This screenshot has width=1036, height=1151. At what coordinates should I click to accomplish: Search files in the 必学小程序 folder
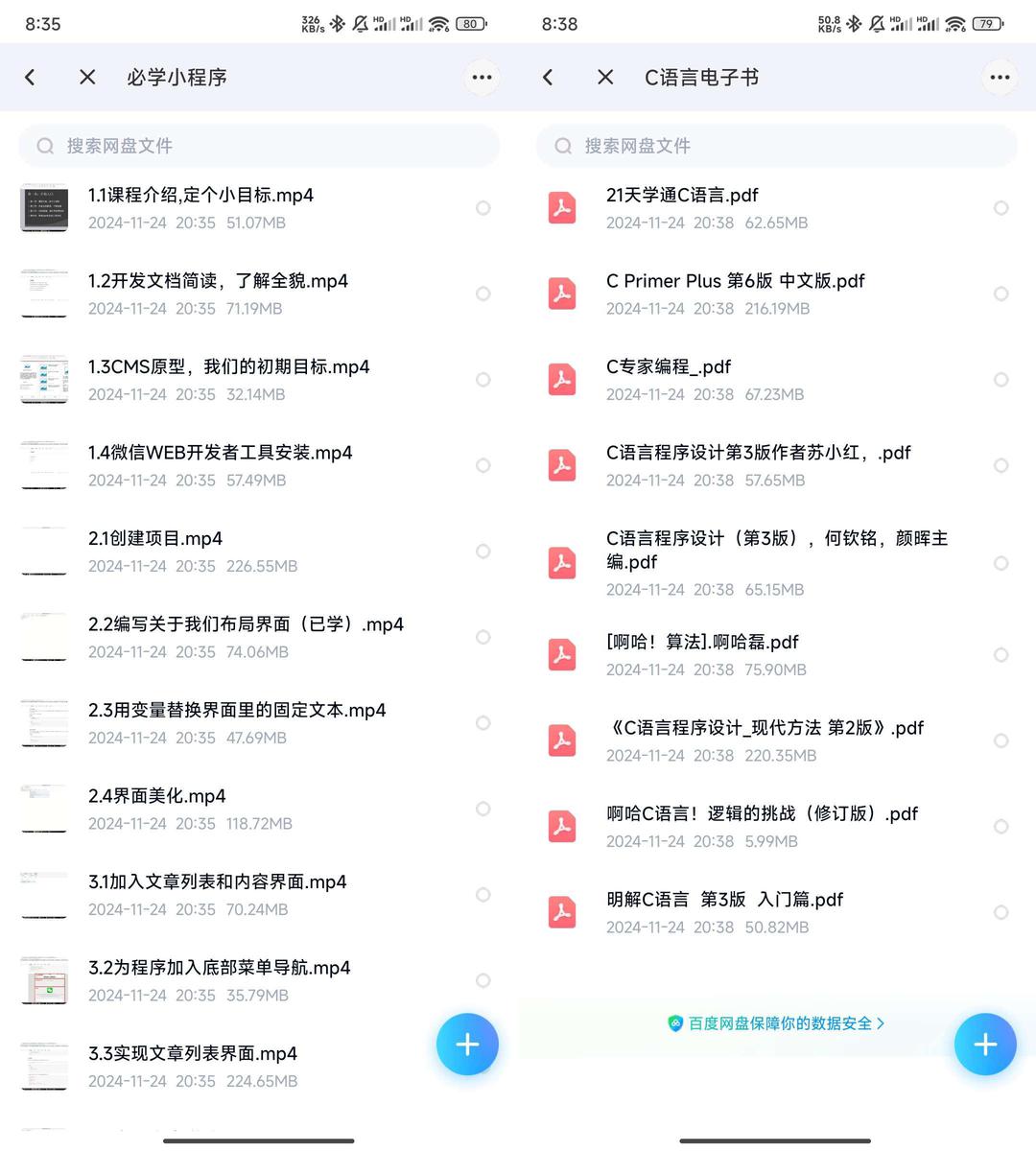pos(259,146)
